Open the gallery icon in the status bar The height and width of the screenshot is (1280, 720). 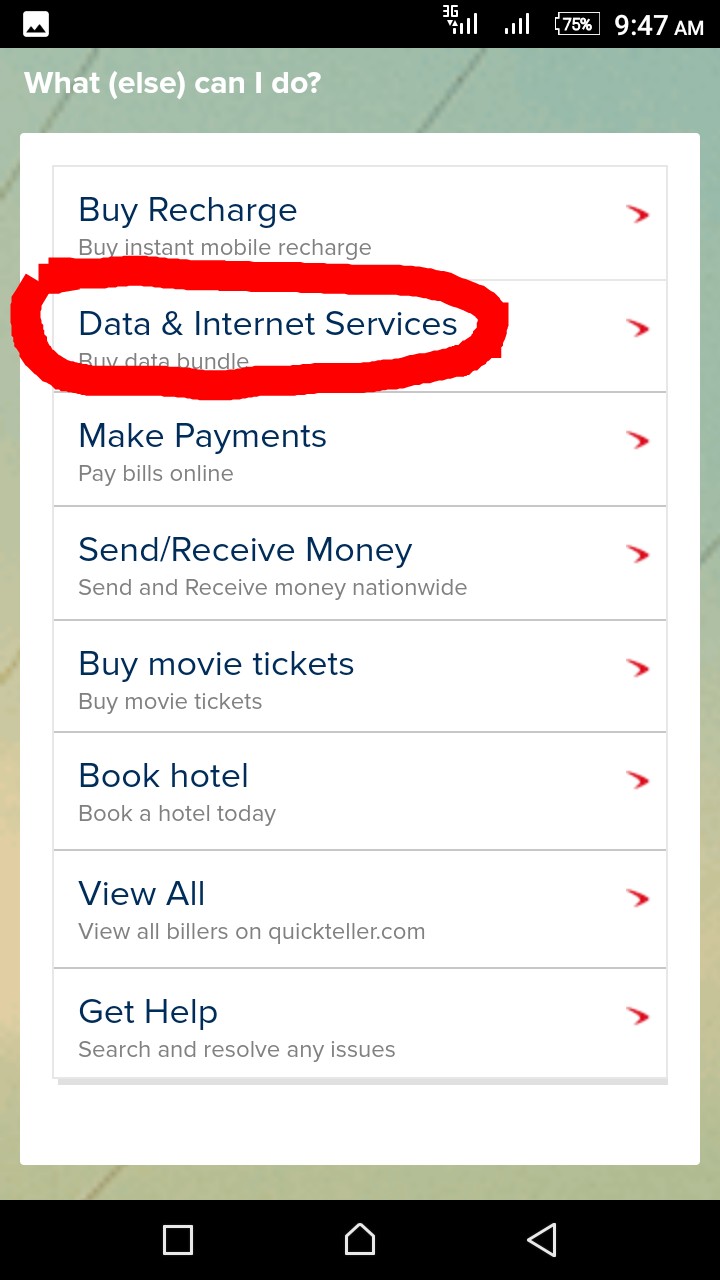pos(36,22)
